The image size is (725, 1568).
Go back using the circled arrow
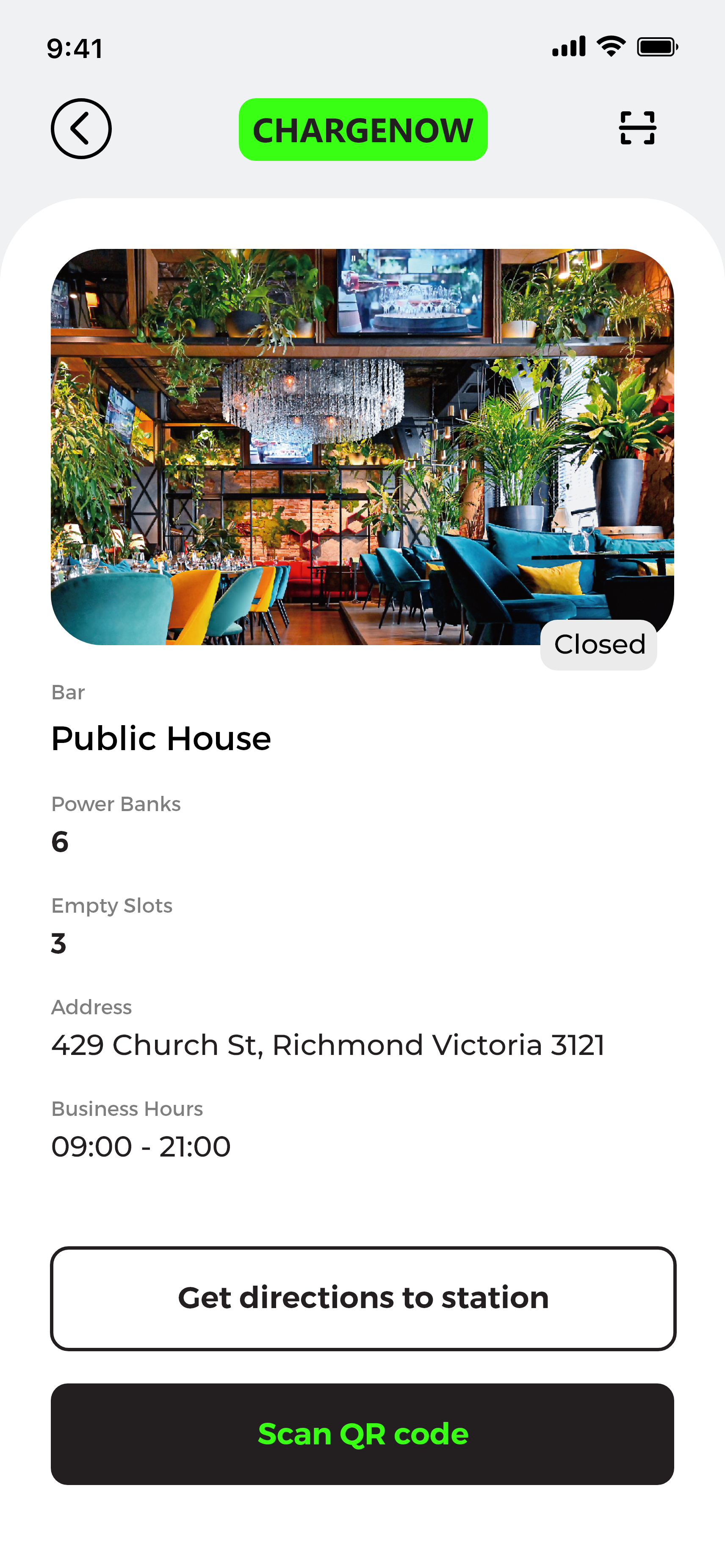[x=81, y=129]
